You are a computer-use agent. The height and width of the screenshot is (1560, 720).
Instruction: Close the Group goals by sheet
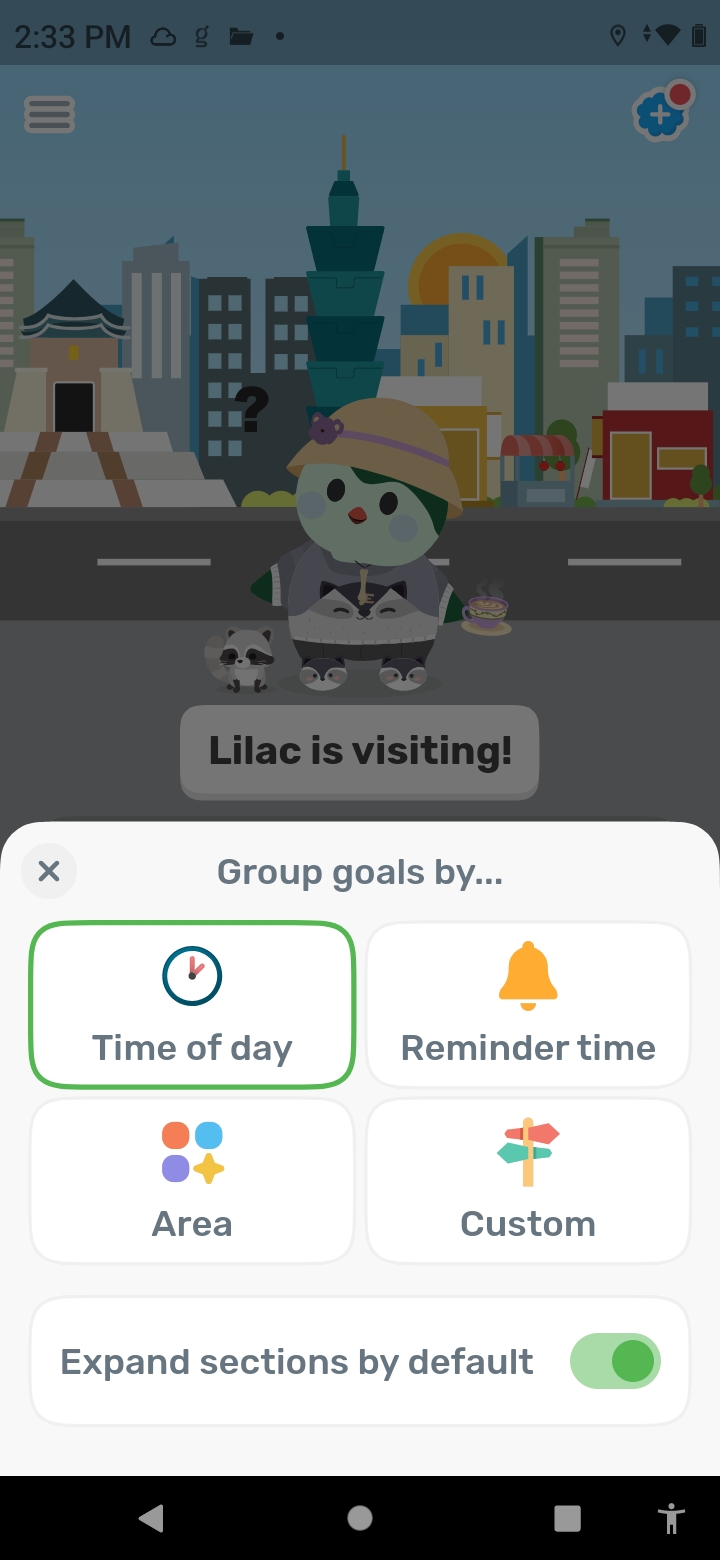tap(49, 871)
